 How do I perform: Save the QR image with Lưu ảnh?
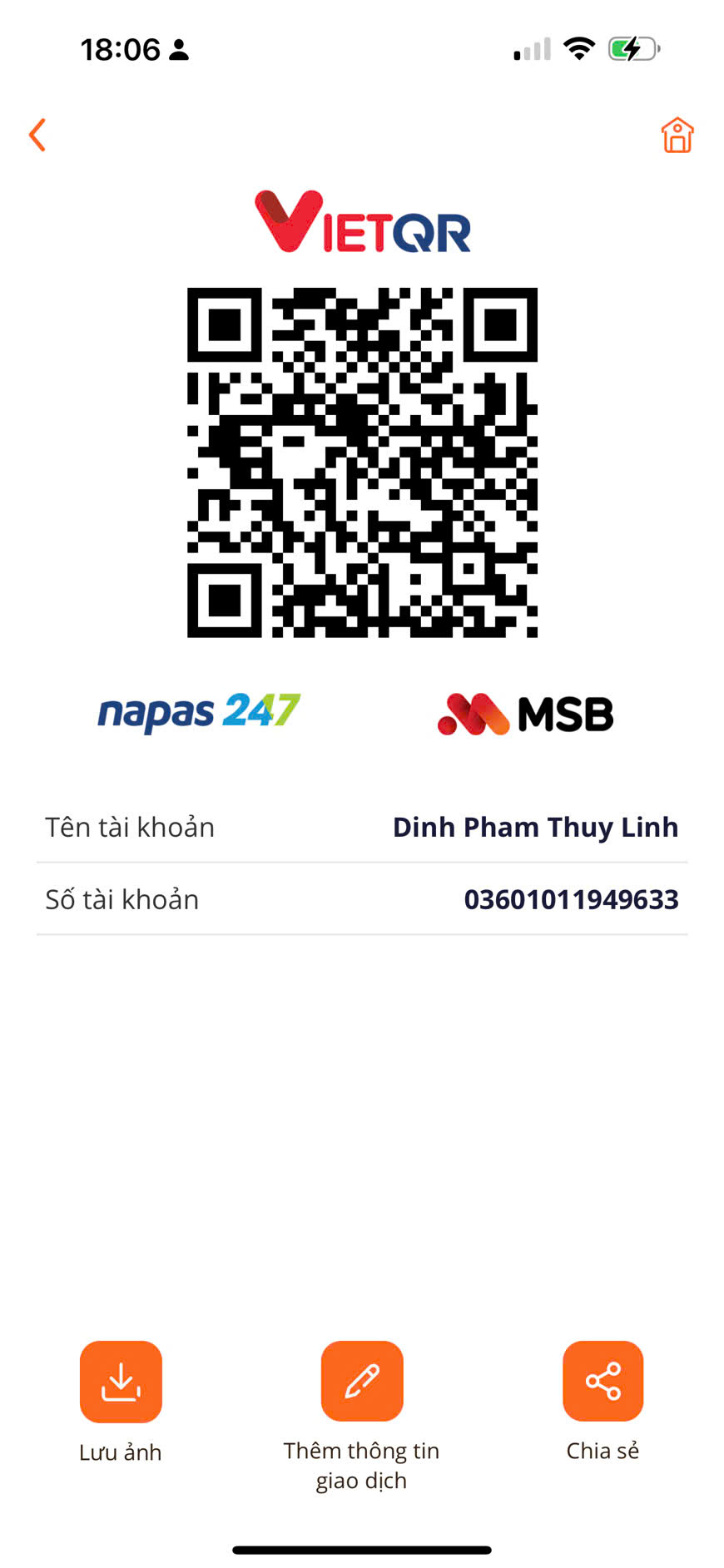(x=121, y=1382)
